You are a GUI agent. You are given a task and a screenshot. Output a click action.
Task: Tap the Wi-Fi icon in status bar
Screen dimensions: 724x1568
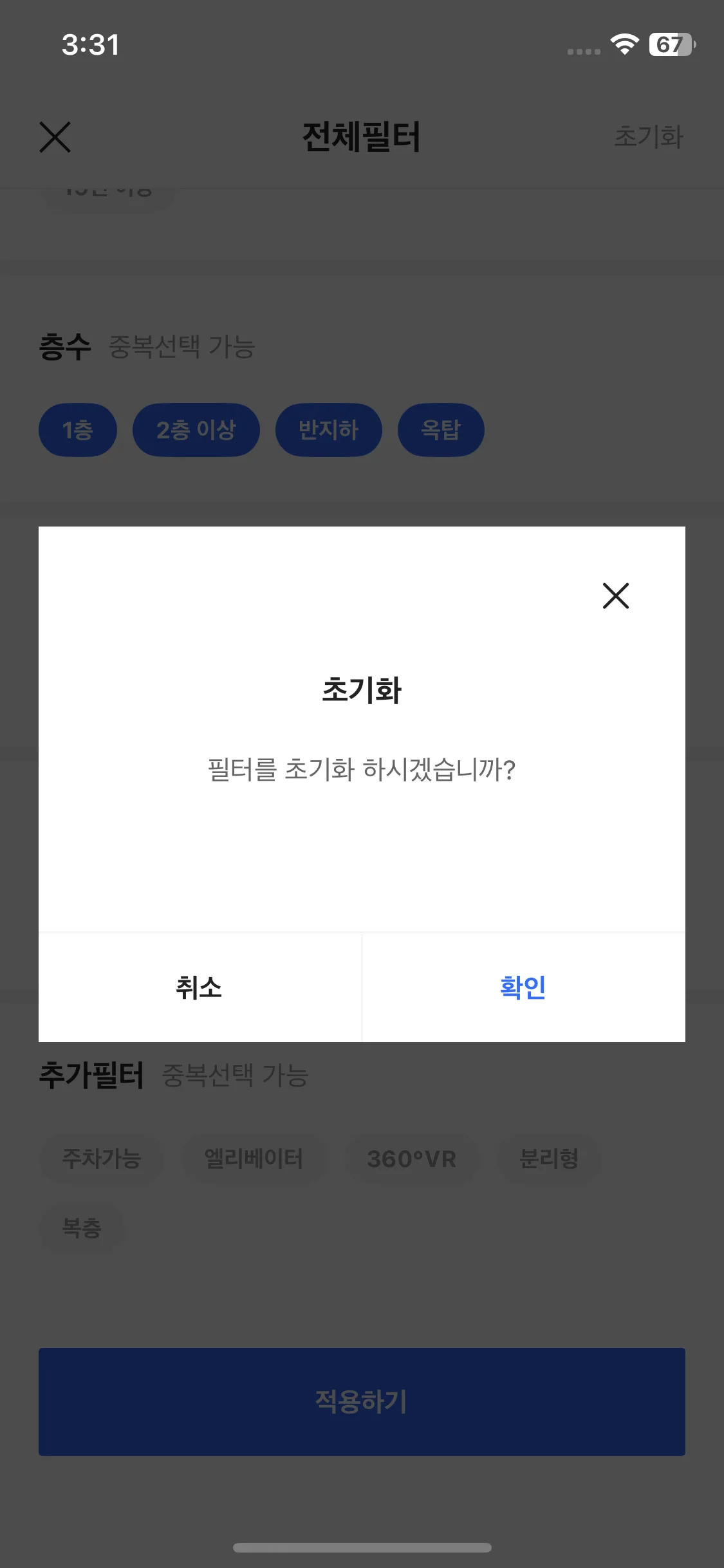coord(623,45)
